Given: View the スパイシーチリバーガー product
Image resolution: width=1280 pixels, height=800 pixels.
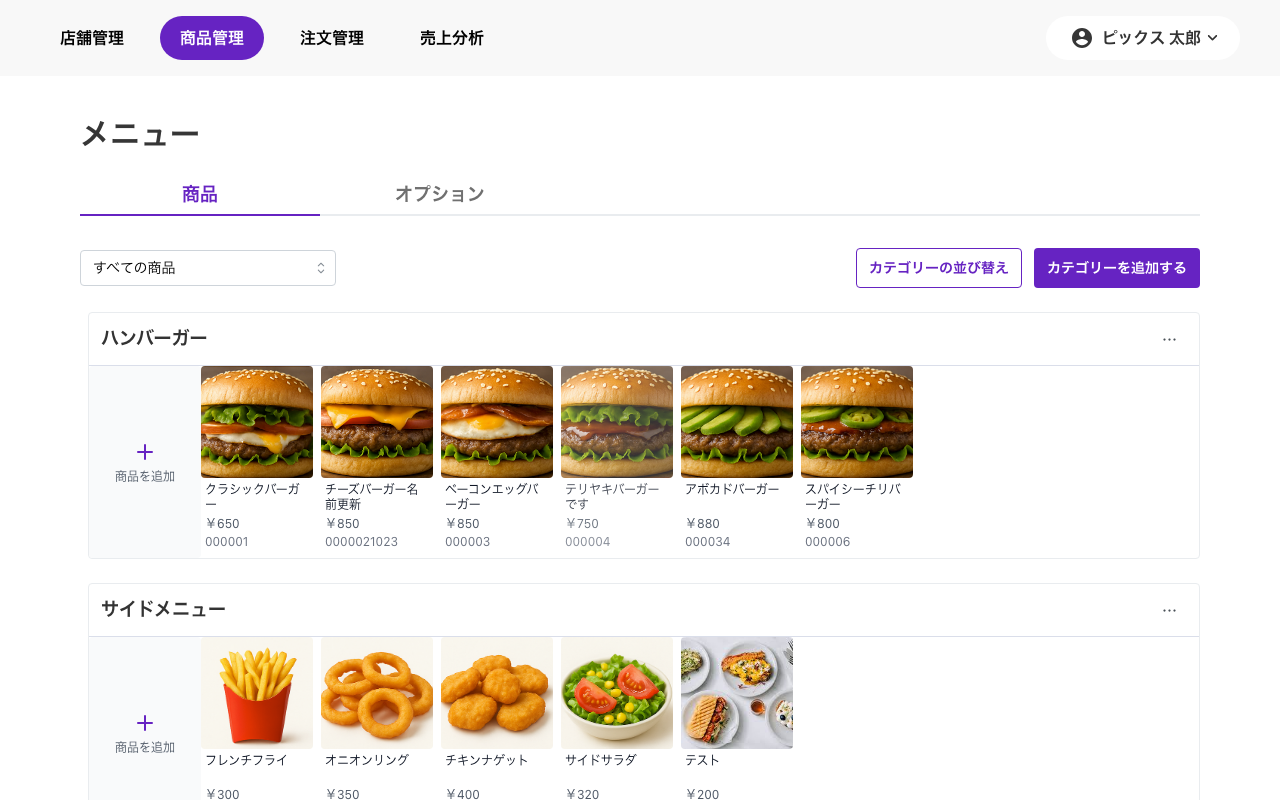Looking at the screenshot, I should [x=857, y=460].
